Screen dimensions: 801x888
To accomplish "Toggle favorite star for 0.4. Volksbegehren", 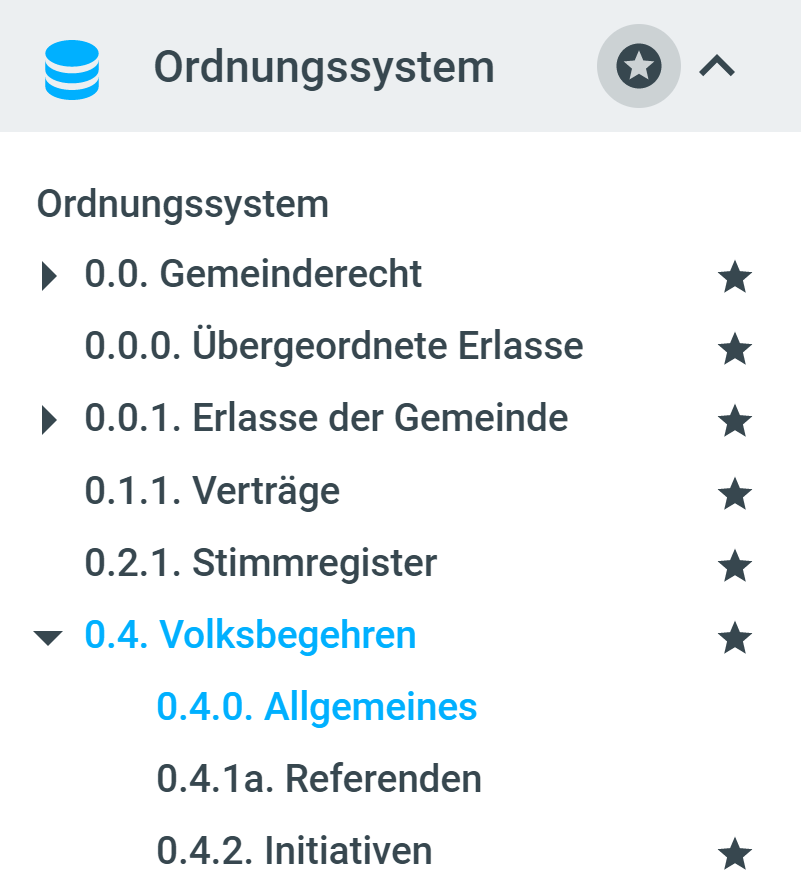I will tap(735, 637).
